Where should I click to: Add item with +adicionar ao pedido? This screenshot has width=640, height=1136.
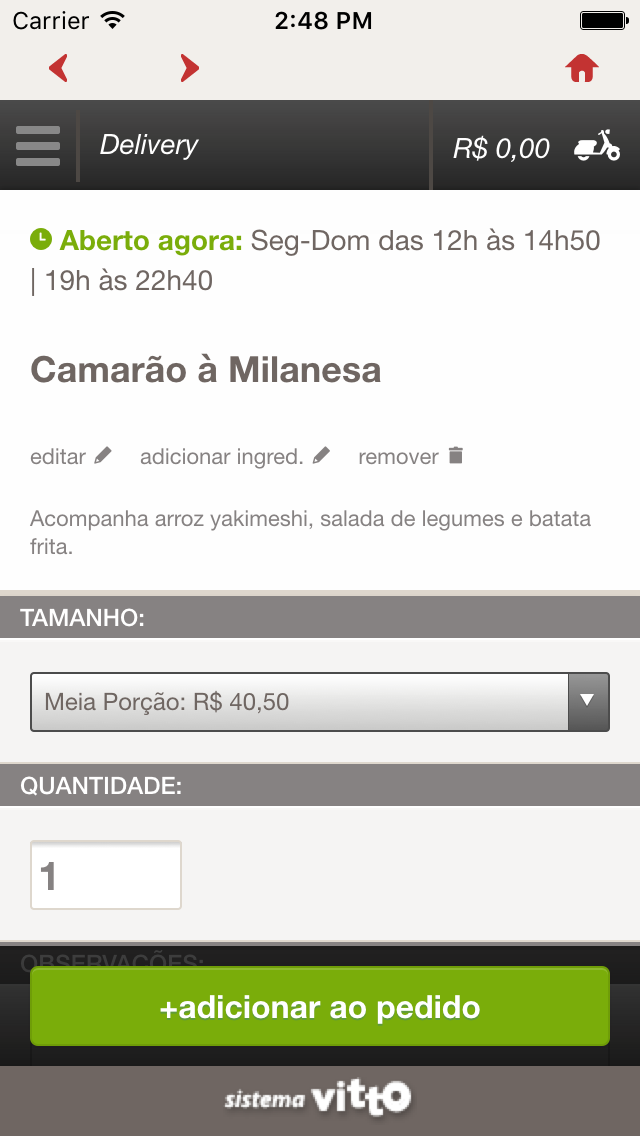coord(320,1006)
